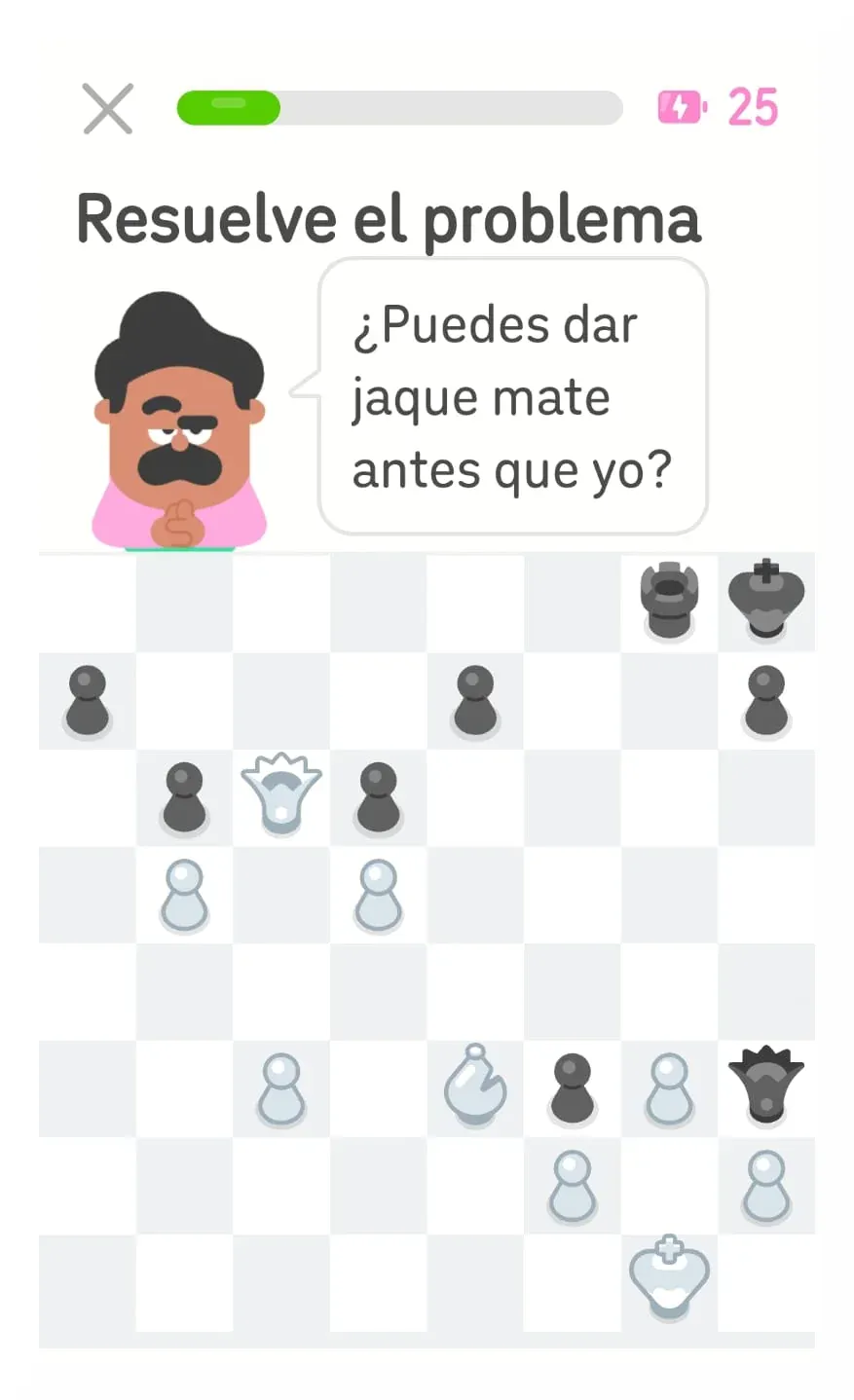This screenshot has width=854, height=1400.
Task: Select the white pawn on the fourth rank left
Action: point(184,893)
